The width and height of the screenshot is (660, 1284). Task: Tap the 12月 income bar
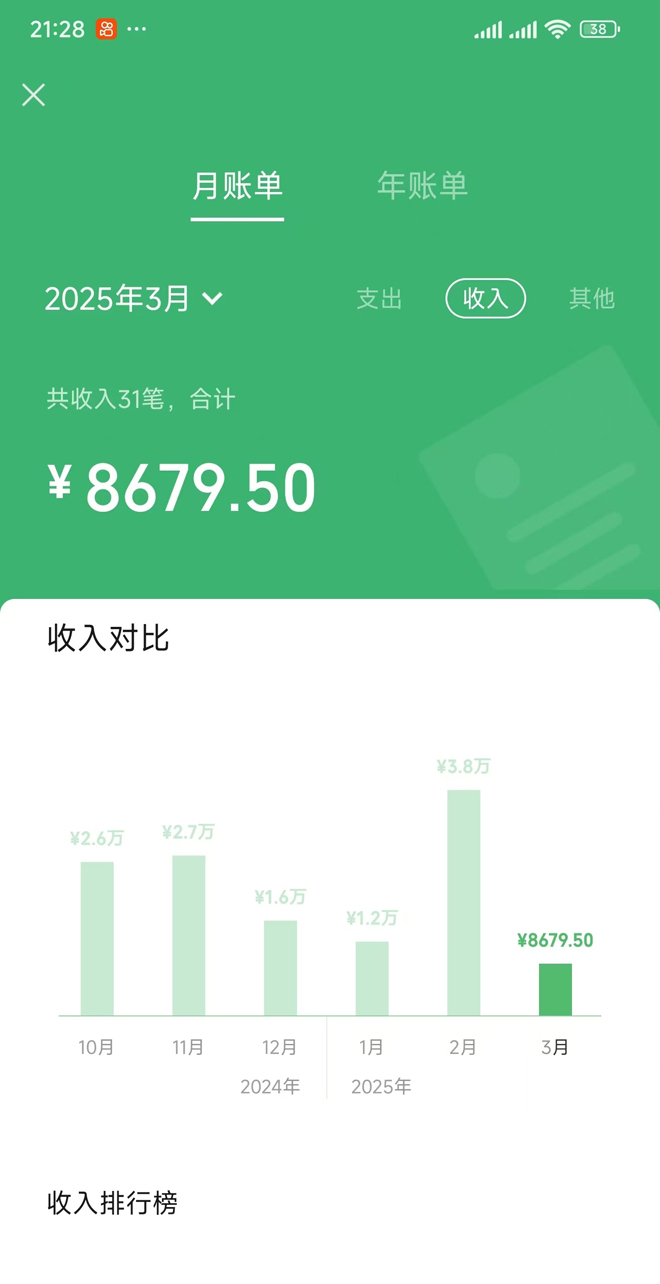click(280, 967)
